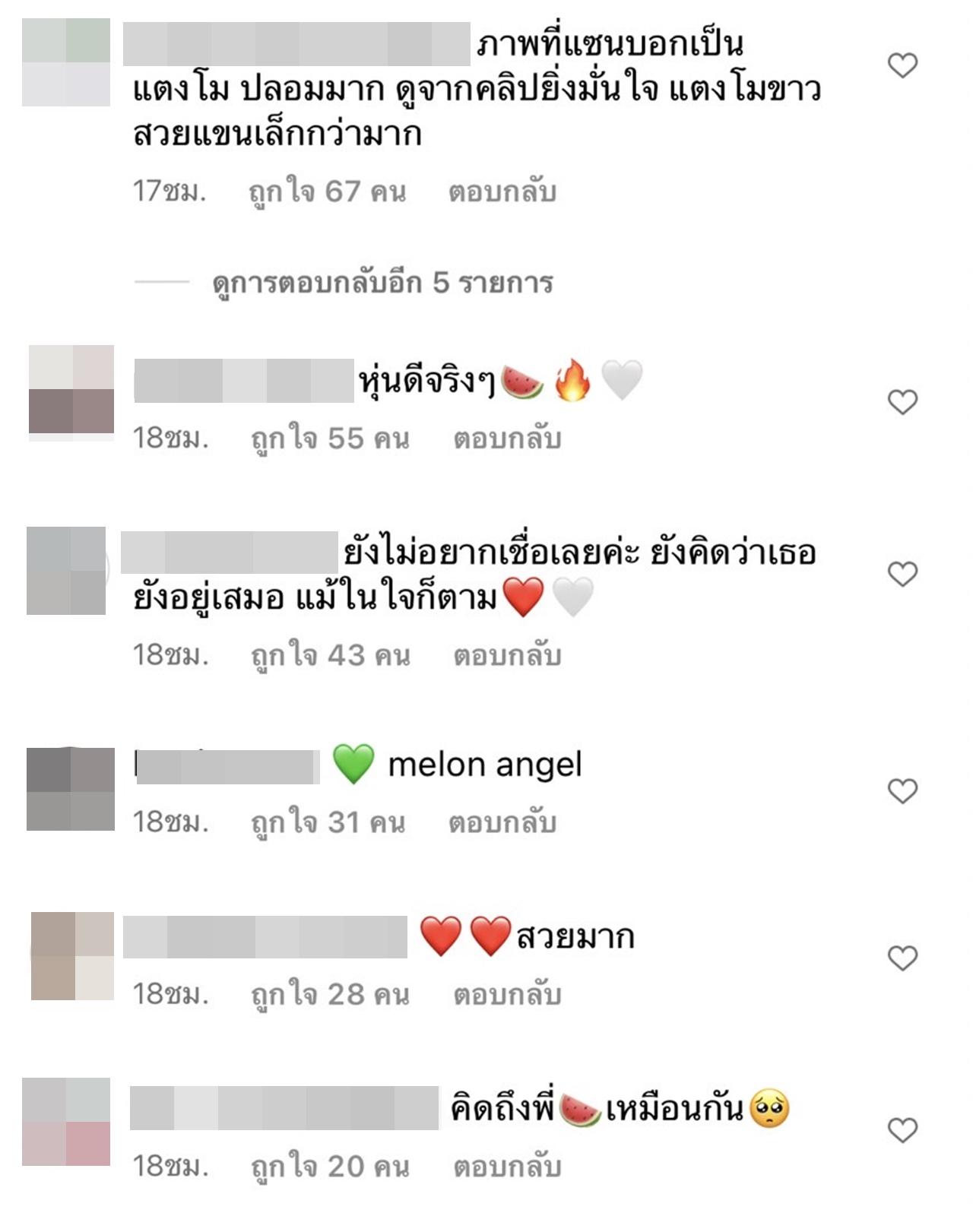Image resolution: width=973 pixels, height=1232 pixels.
Task: Reply to the คิดถึงพี่ comment
Action: point(507,1167)
